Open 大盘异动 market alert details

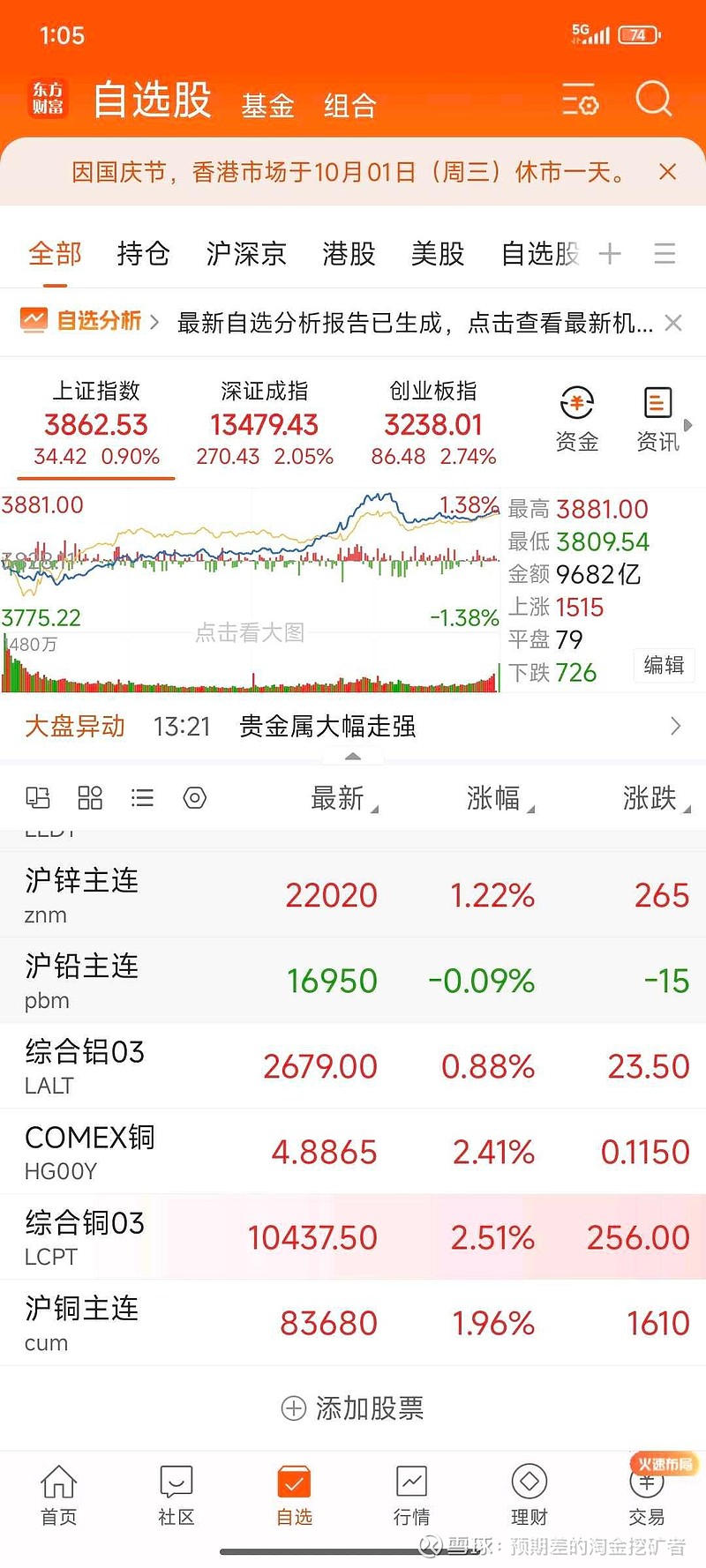pyautogui.click(x=353, y=726)
